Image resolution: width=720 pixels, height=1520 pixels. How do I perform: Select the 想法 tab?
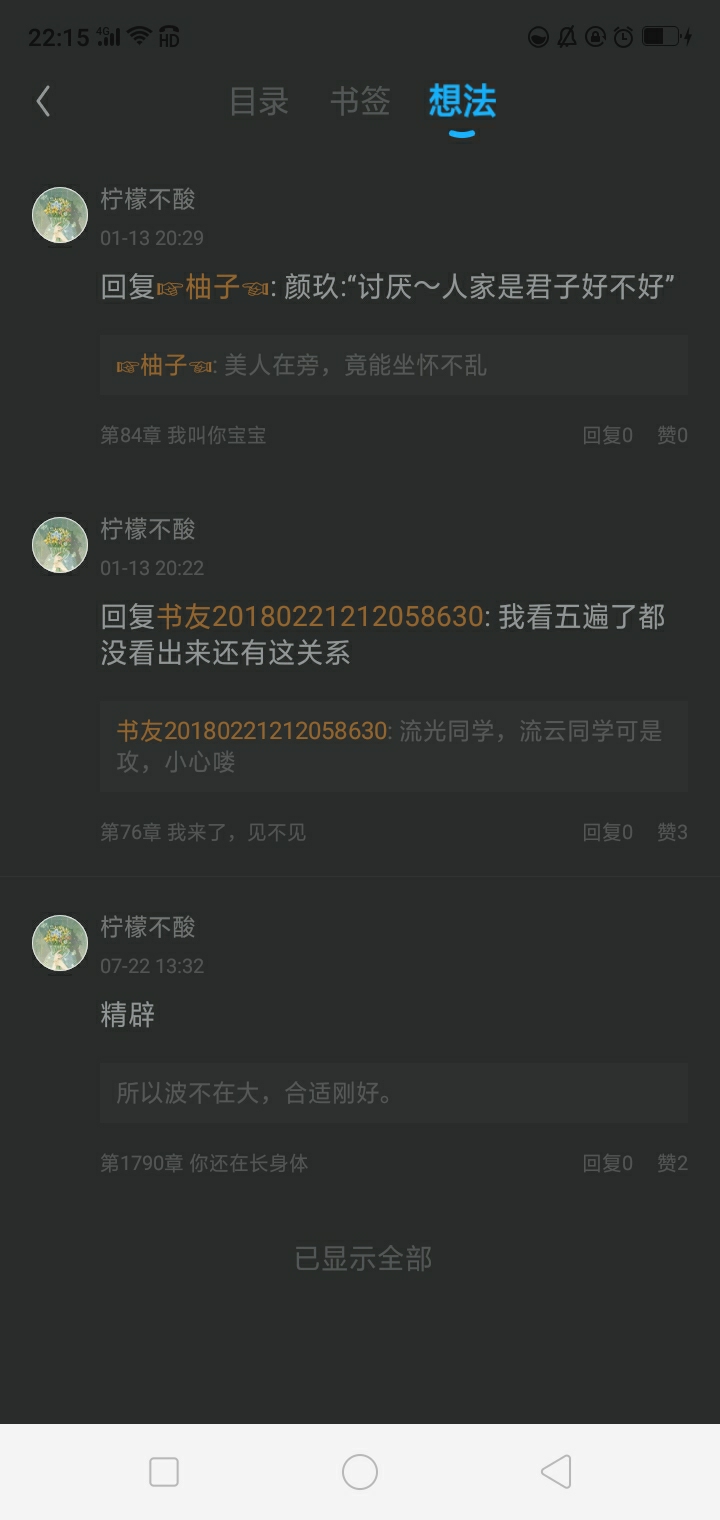462,101
